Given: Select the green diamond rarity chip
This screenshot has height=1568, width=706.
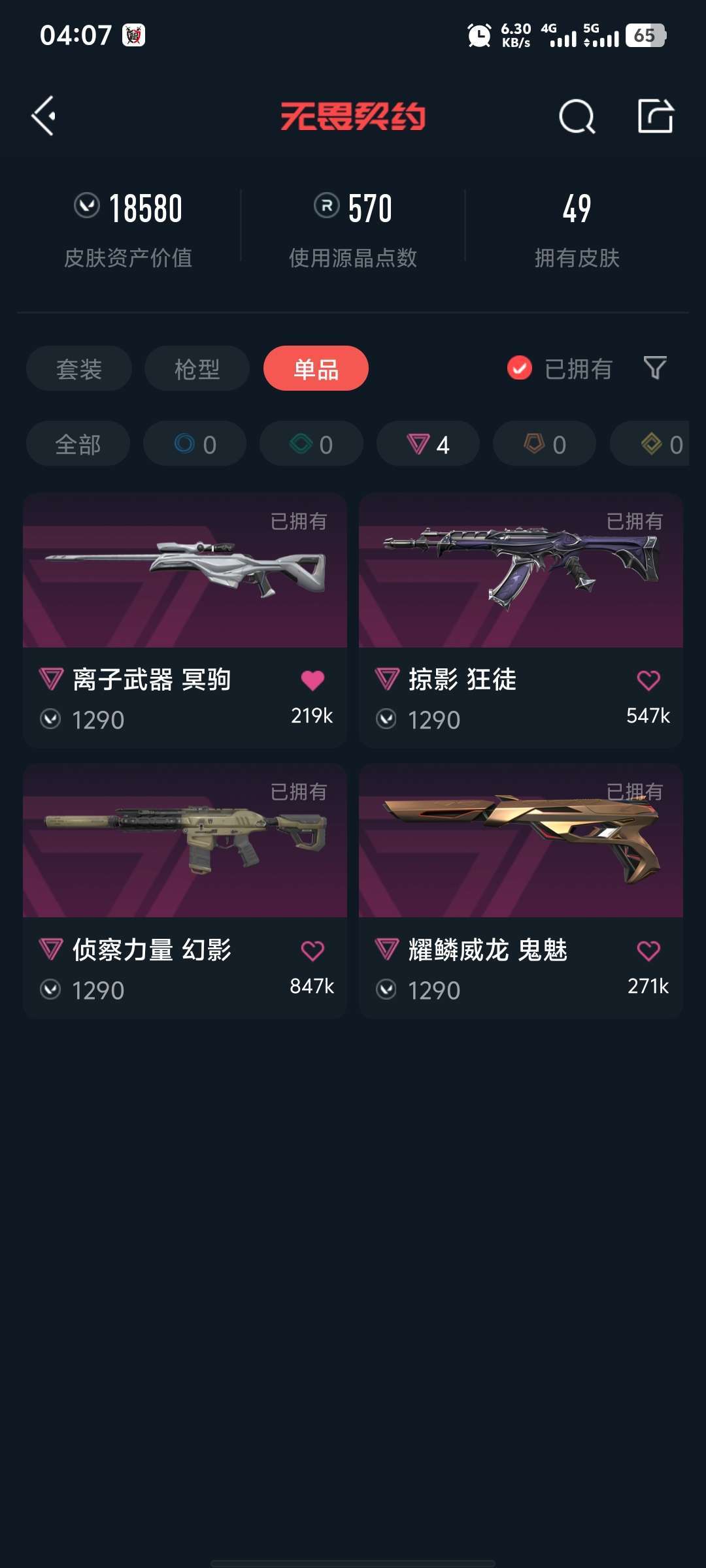Looking at the screenshot, I should coord(311,444).
